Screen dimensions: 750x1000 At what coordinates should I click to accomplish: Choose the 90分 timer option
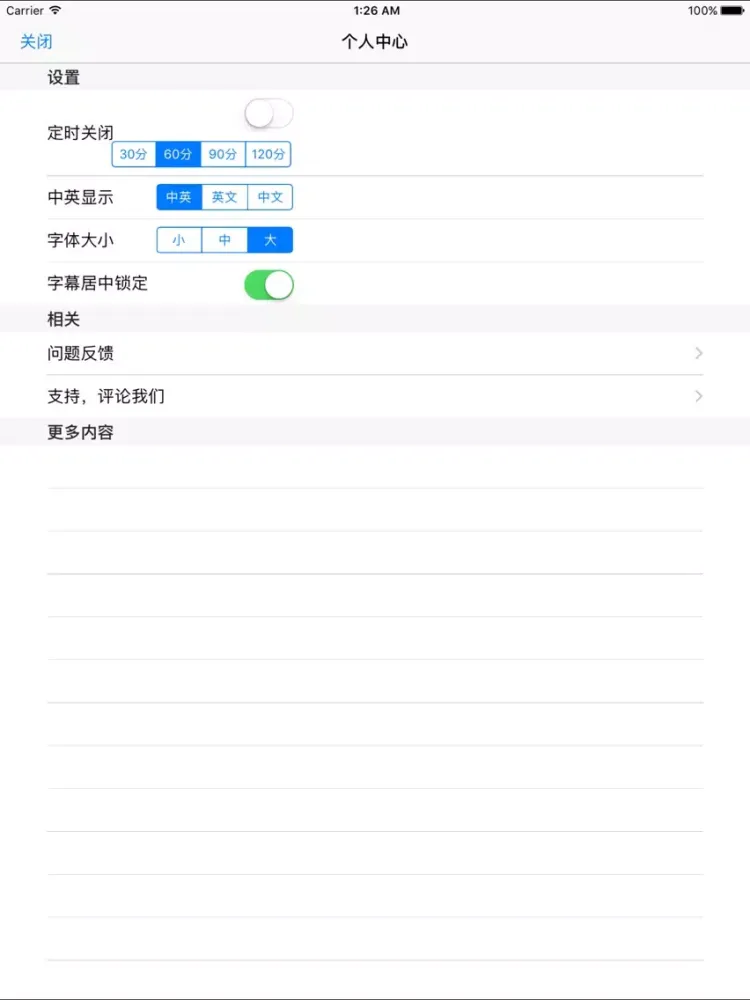[x=223, y=155]
